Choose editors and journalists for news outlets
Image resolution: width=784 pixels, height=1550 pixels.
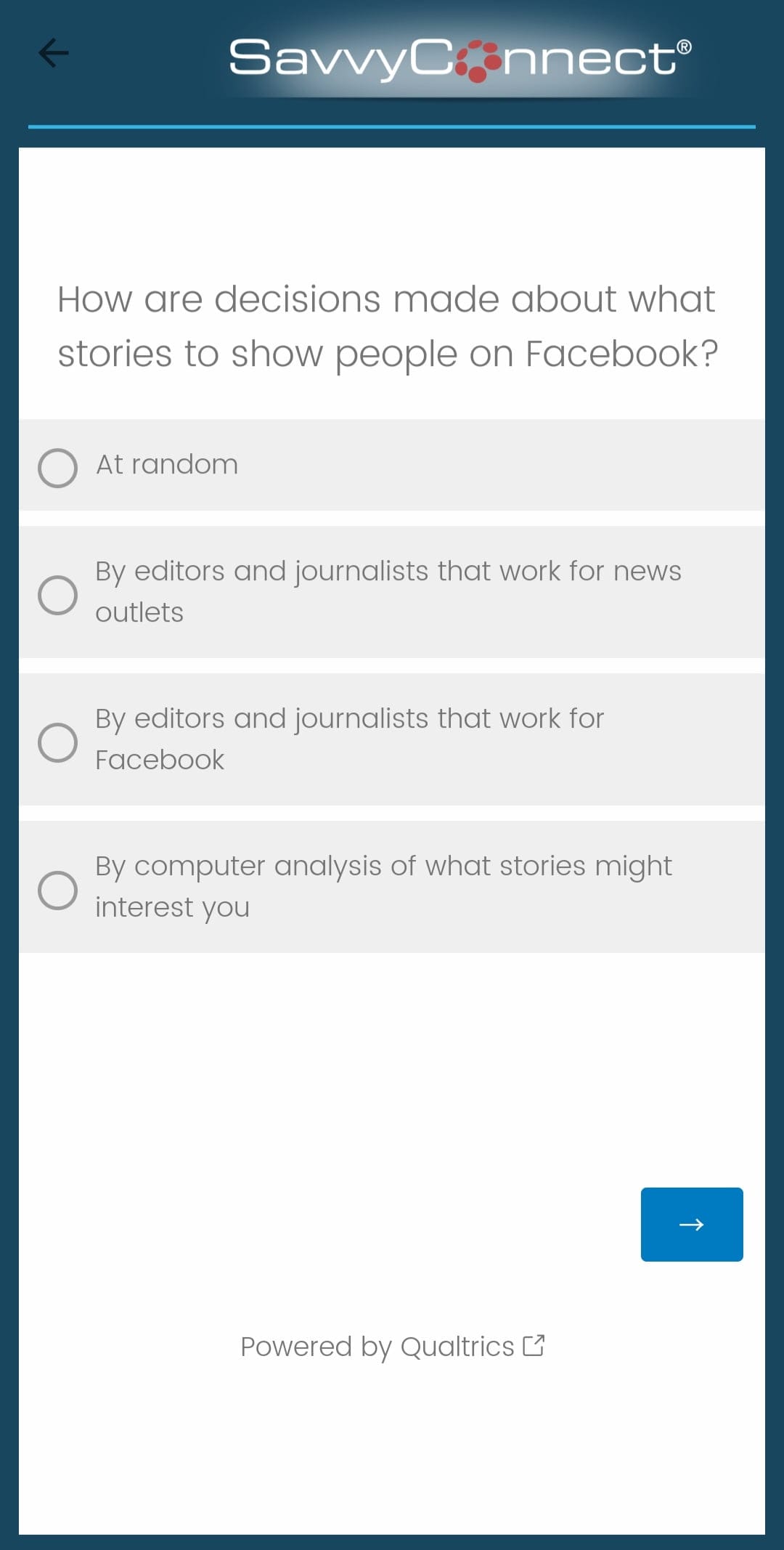coord(392,592)
